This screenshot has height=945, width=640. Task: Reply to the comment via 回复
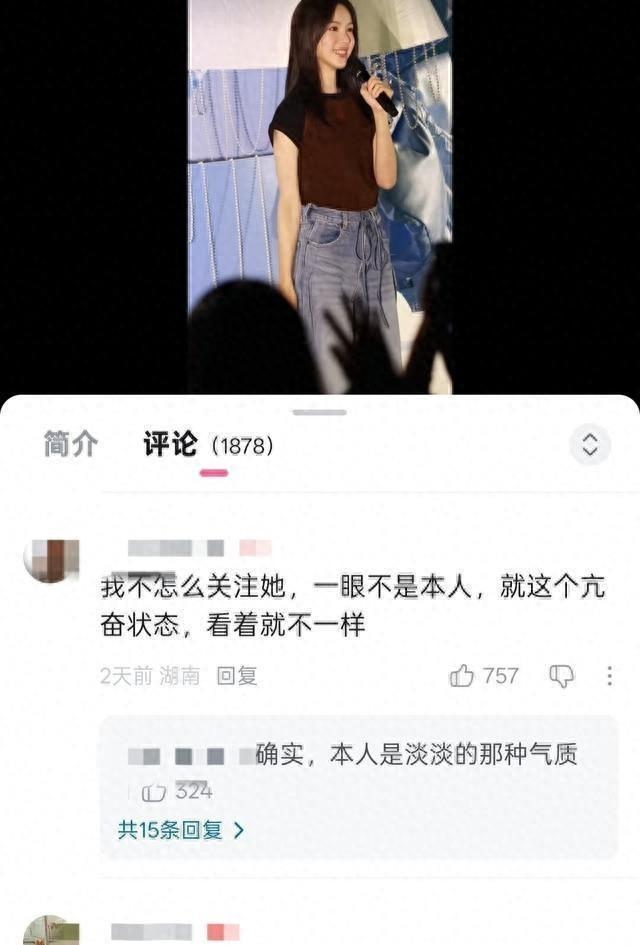point(237,676)
